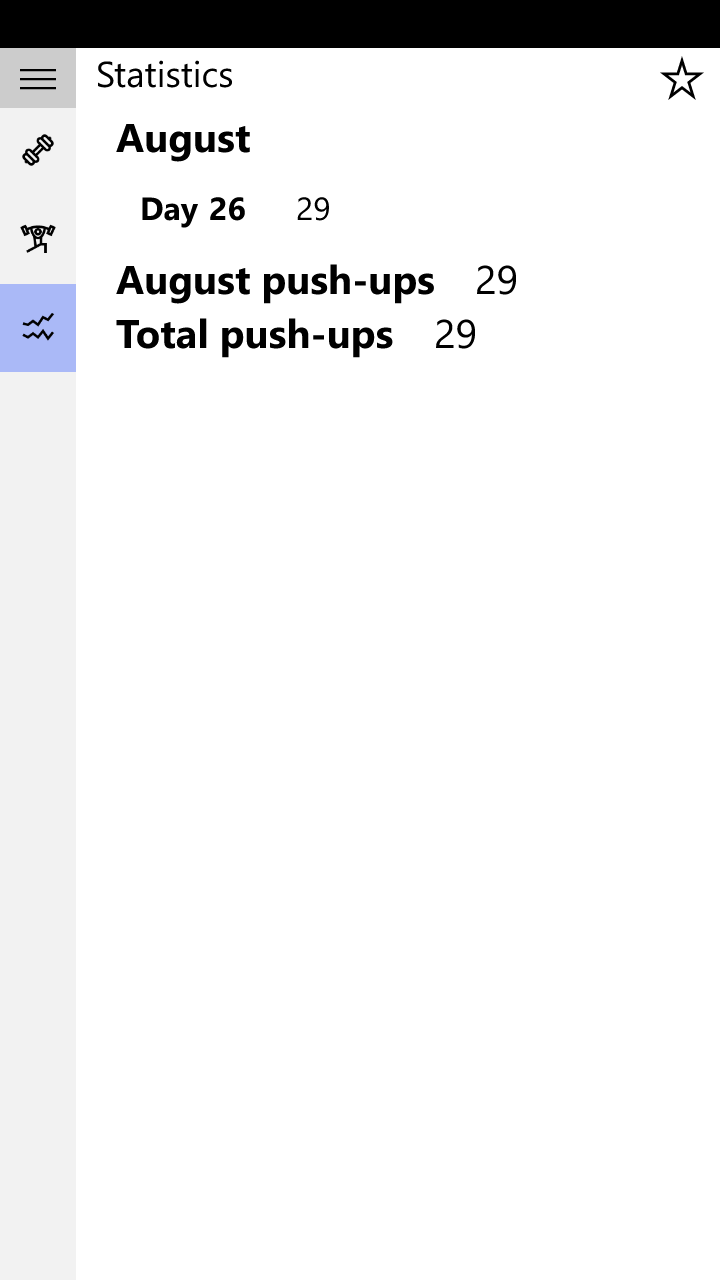The width and height of the screenshot is (720, 1280).
Task: Open the hamburger navigation menu
Action: tap(38, 78)
